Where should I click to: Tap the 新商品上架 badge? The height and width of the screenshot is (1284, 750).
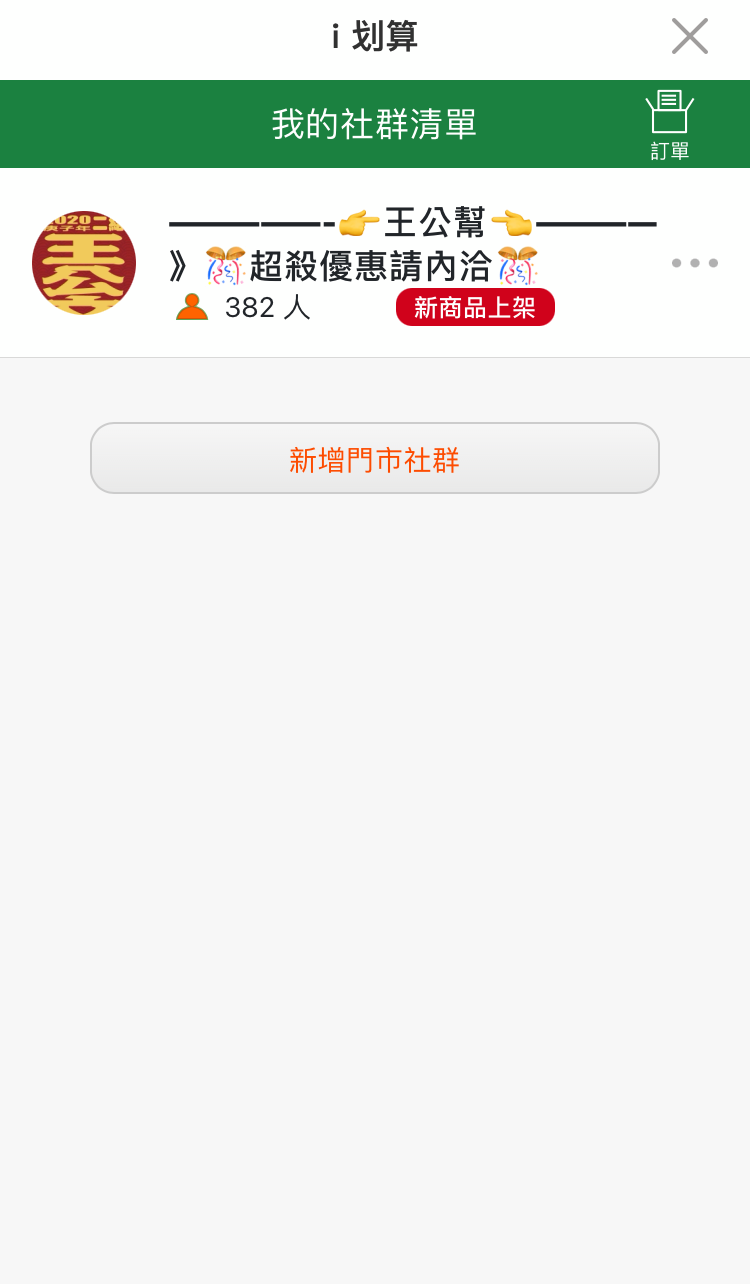point(475,307)
